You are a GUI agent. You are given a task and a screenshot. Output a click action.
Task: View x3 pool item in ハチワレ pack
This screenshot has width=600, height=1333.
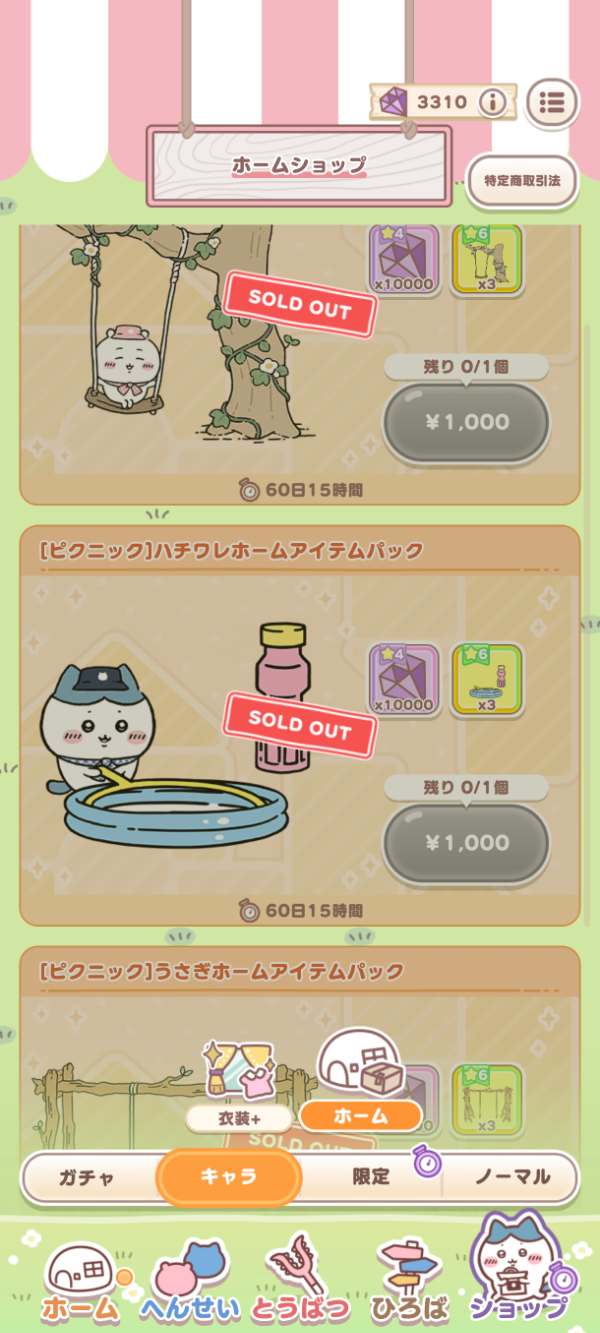486,679
